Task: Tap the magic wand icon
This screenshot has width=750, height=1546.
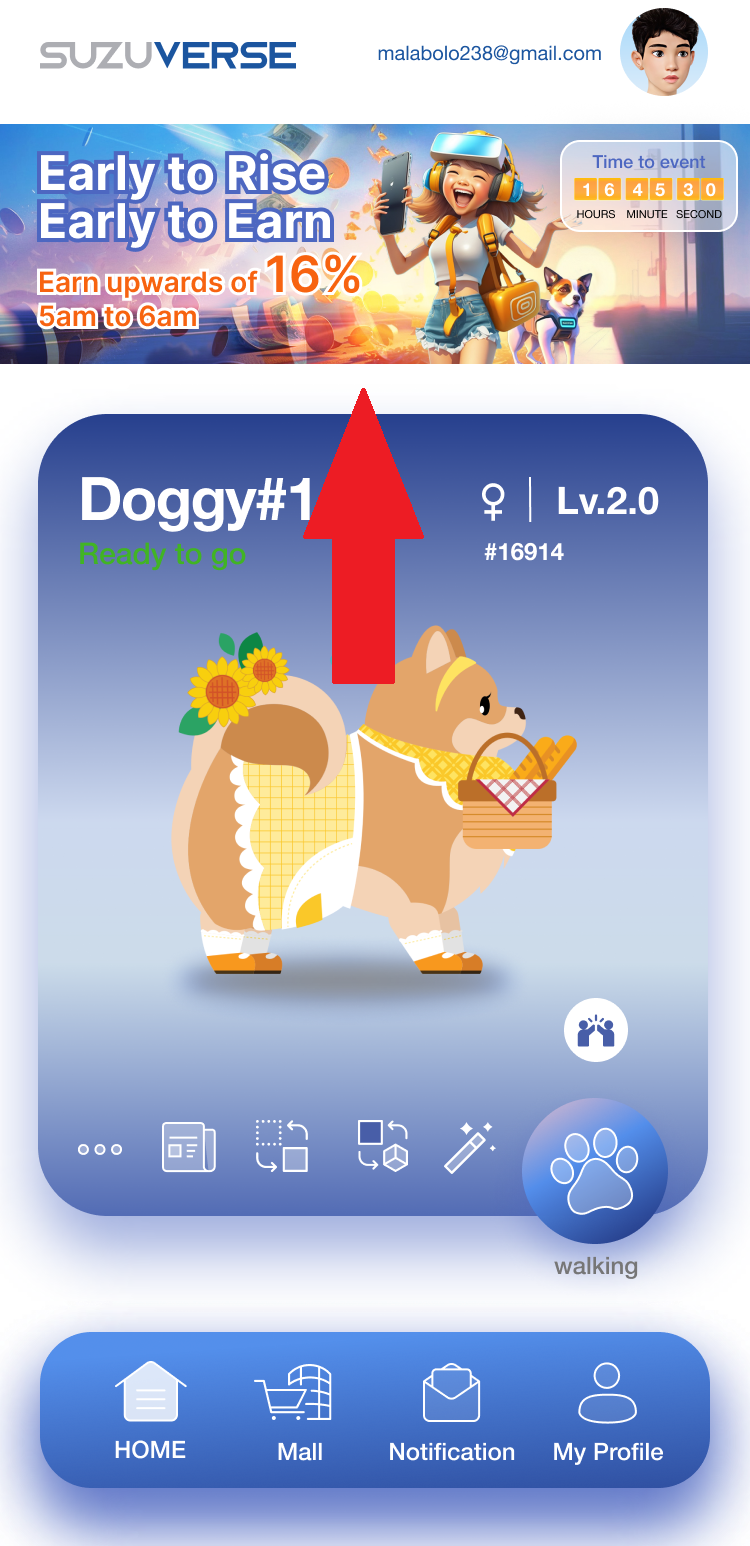Action: [470, 1146]
